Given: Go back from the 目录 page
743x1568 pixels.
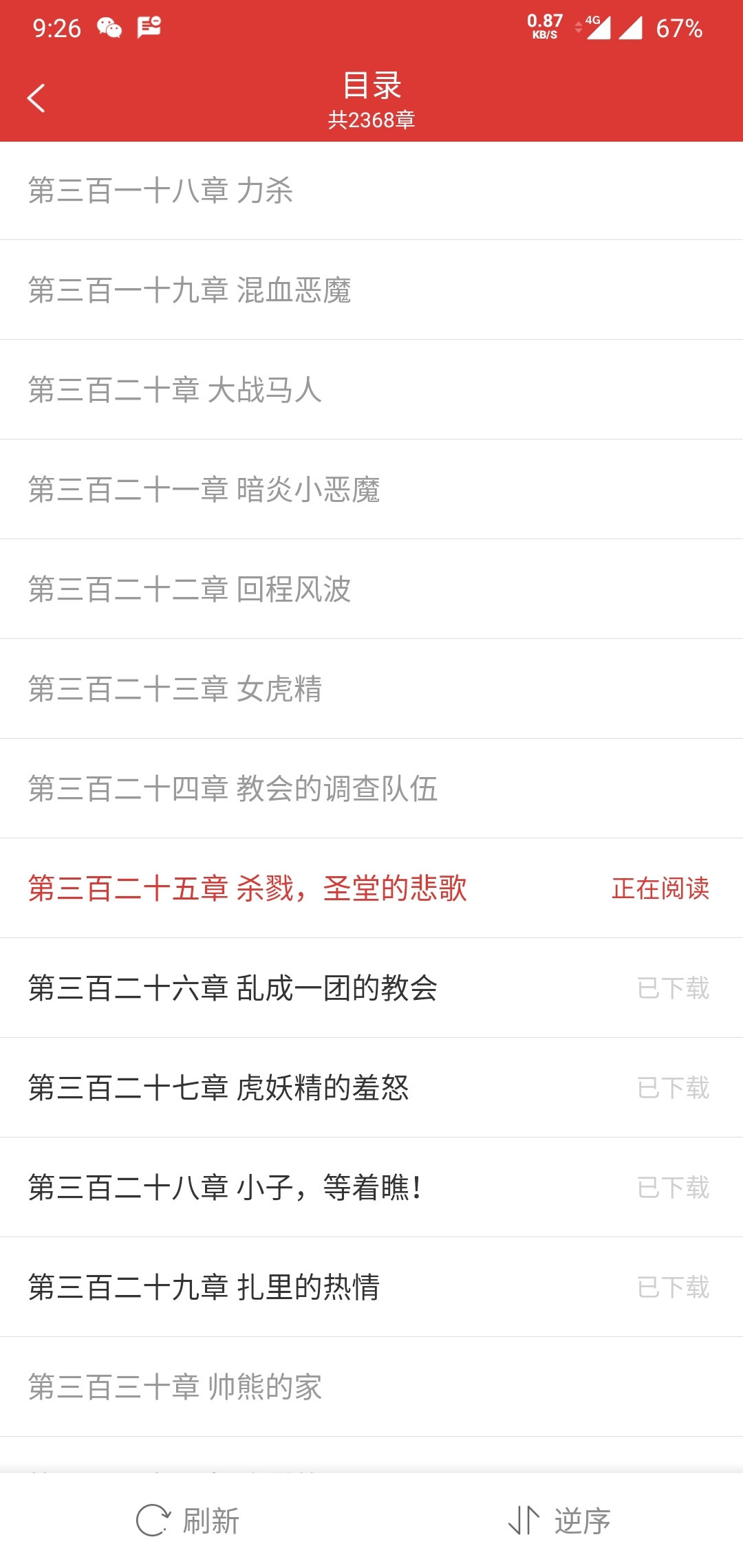Looking at the screenshot, I should click(36, 98).
